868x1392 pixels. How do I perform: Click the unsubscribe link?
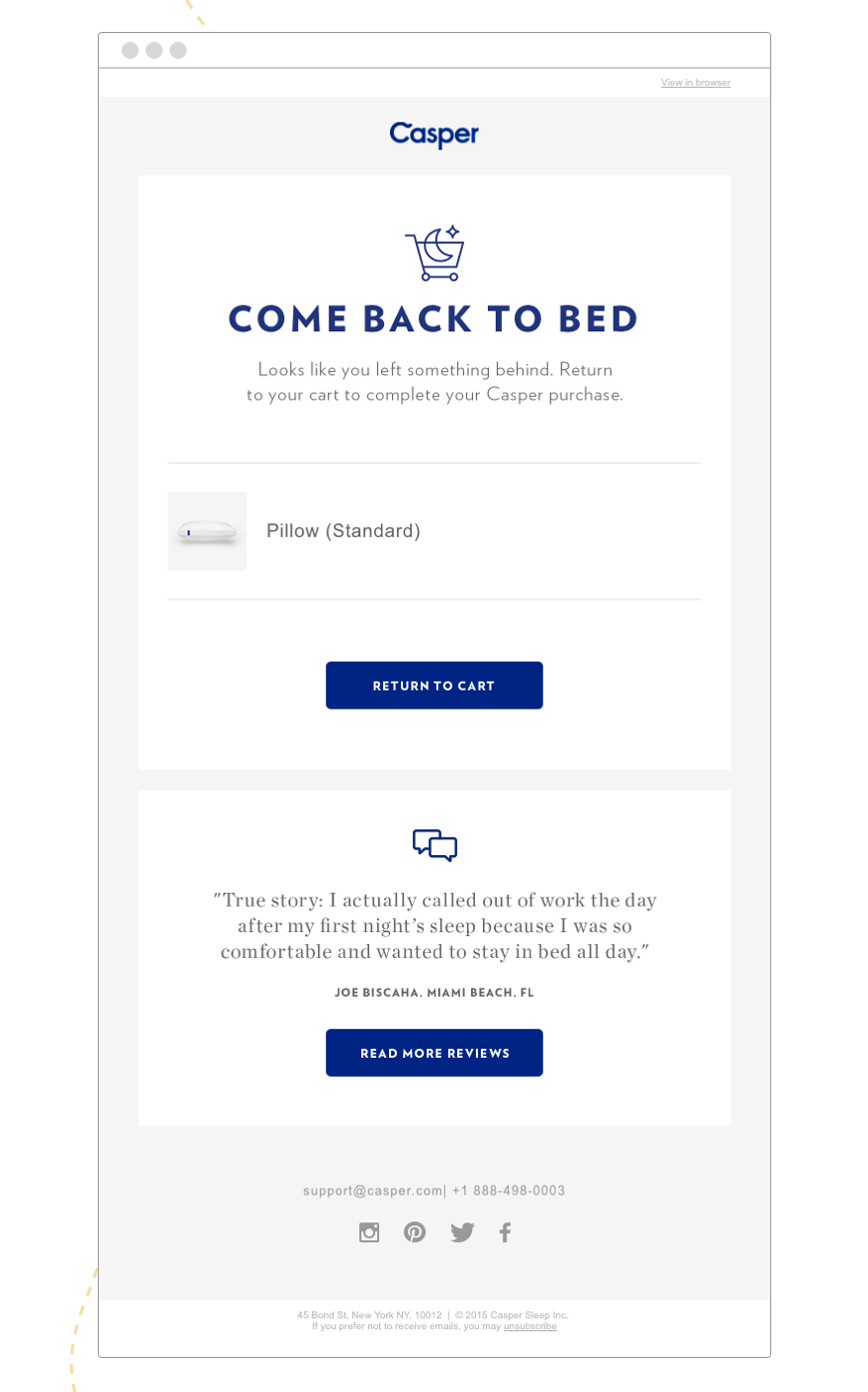pos(530,1326)
